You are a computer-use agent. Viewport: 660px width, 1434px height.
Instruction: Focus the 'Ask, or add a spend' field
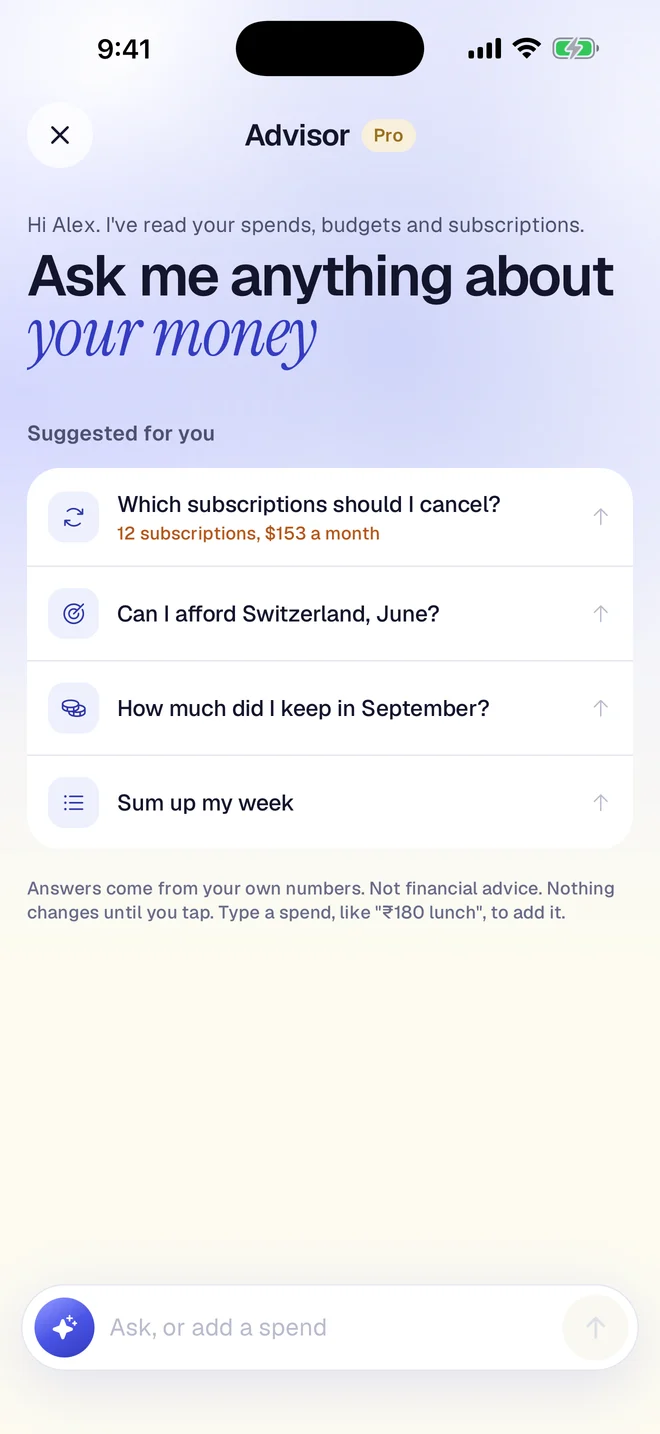(x=330, y=1327)
